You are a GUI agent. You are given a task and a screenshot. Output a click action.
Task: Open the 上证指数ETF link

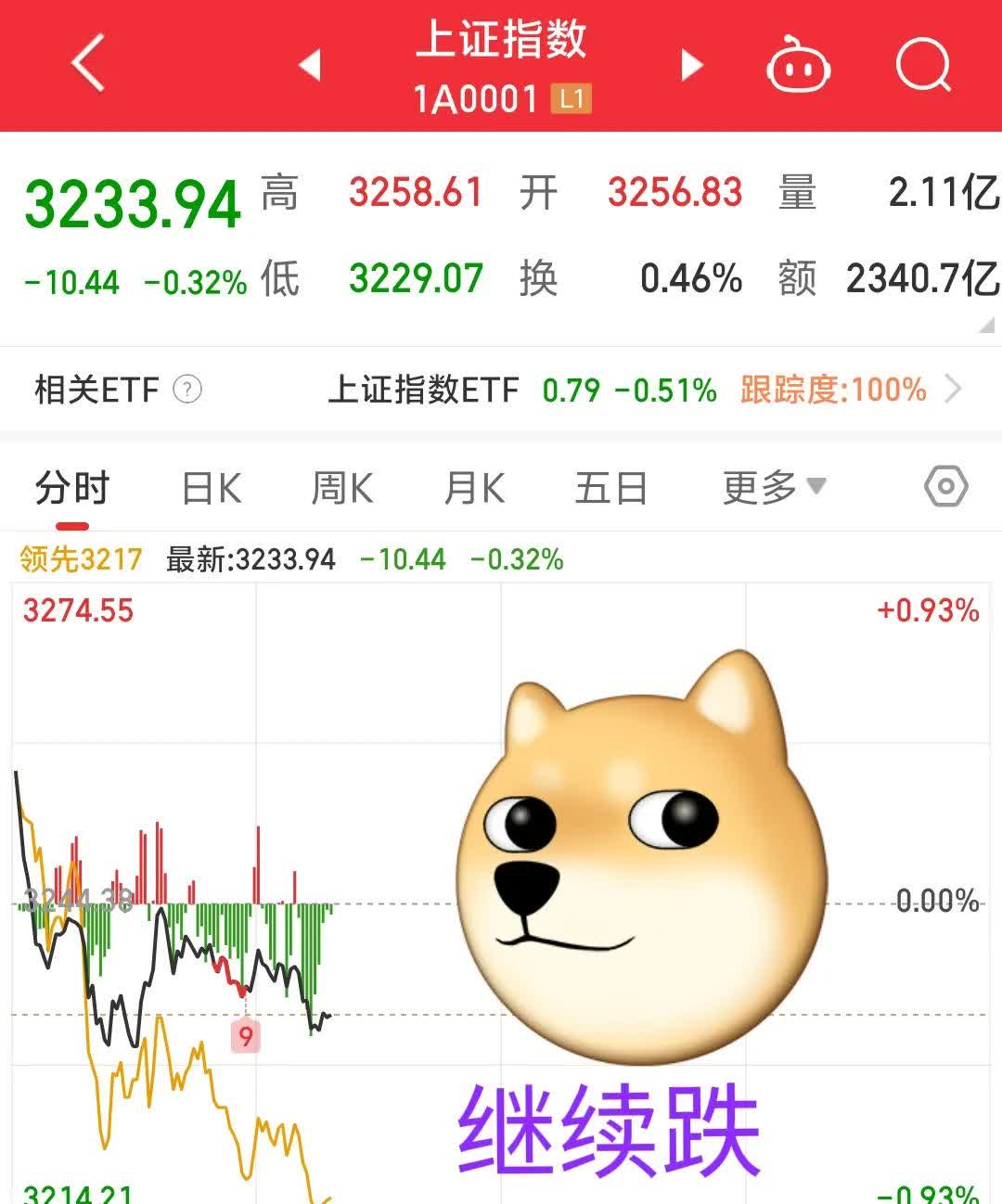tap(425, 390)
